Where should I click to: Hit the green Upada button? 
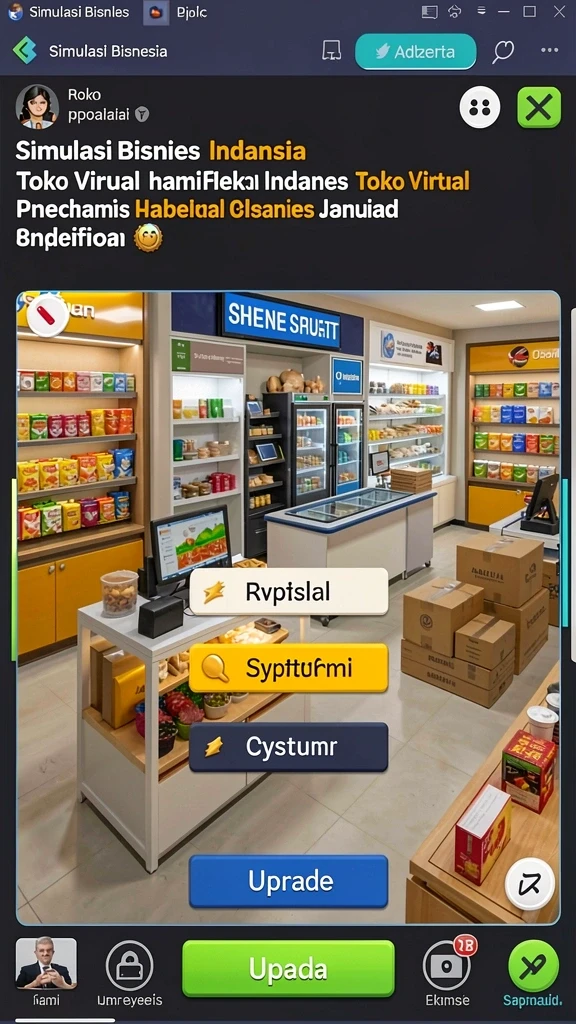[x=288, y=968]
